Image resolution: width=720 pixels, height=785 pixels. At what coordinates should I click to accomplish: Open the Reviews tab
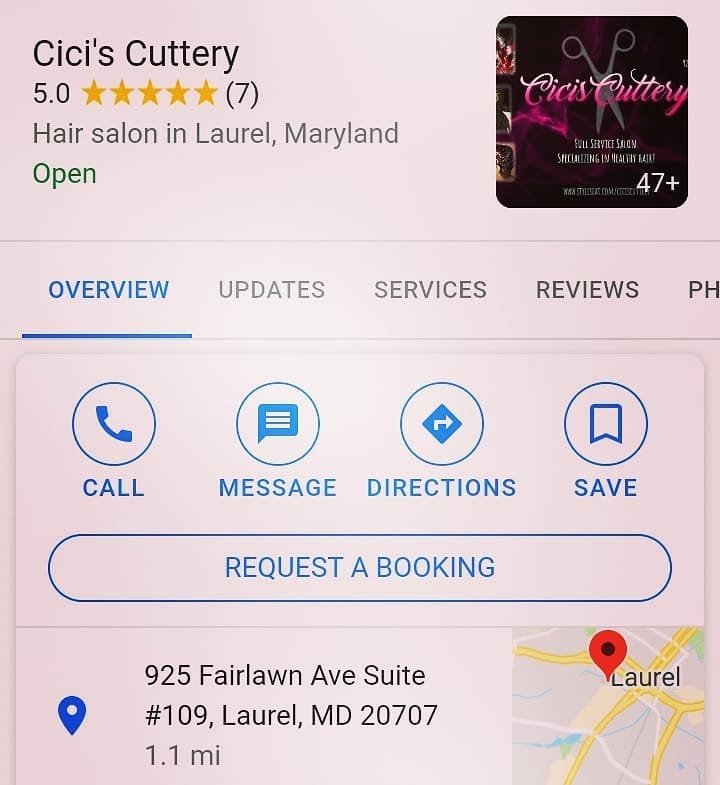[587, 290]
